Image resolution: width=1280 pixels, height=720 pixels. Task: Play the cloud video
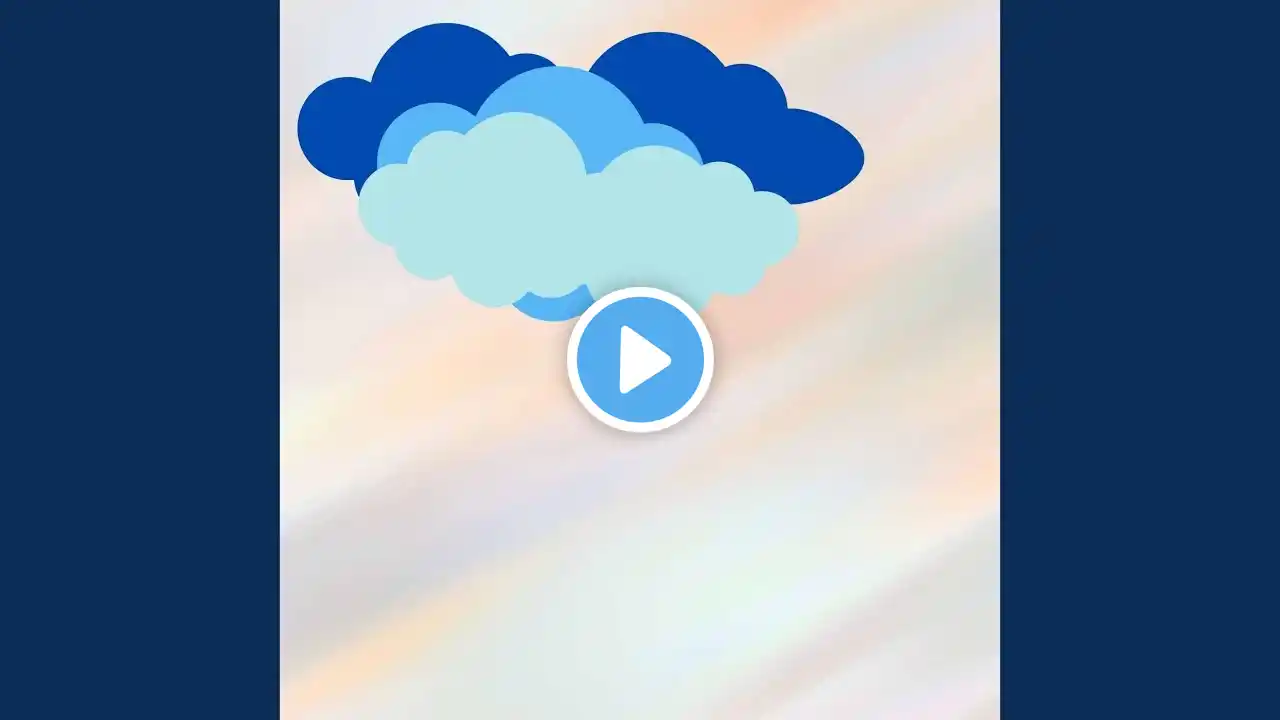coord(640,359)
